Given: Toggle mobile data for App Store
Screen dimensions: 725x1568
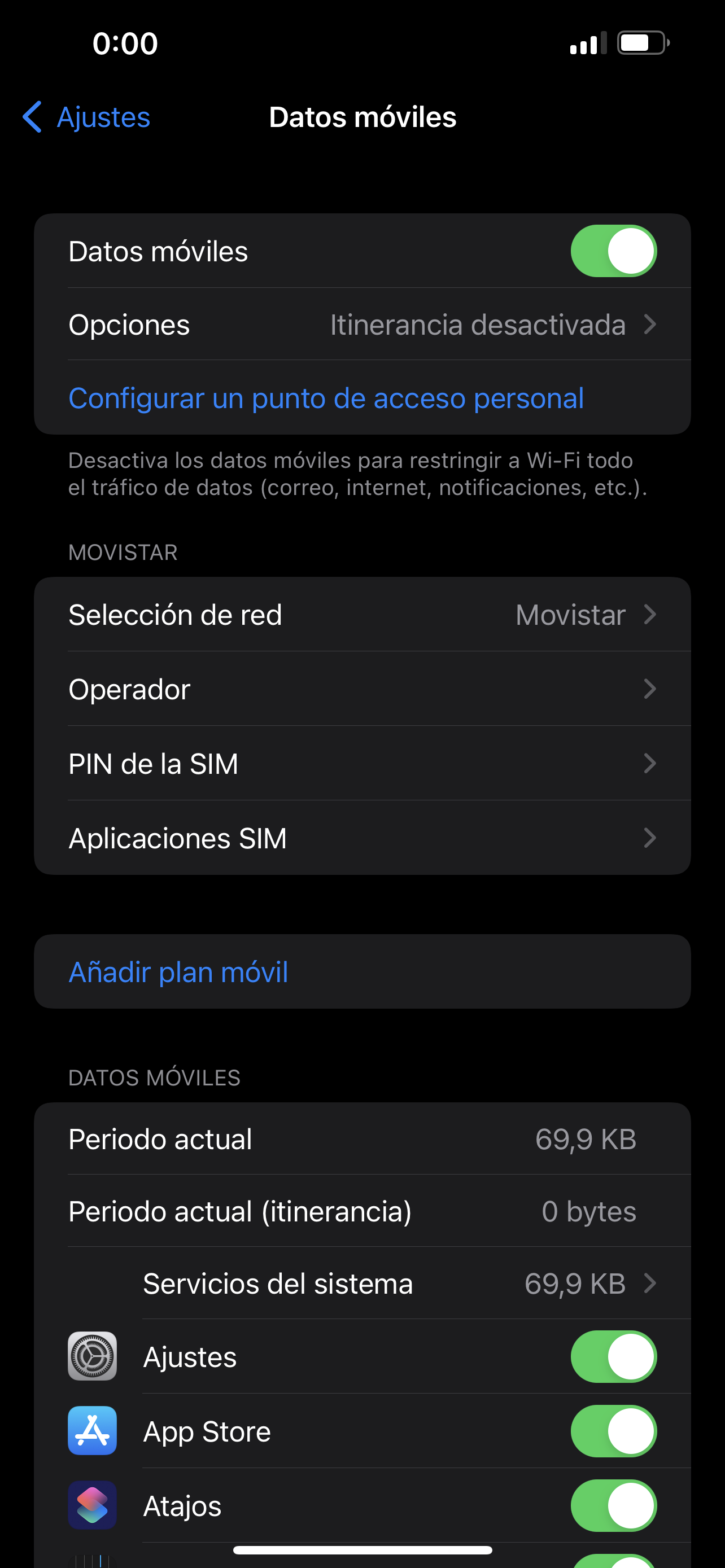Looking at the screenshot, I should pyautogui.click(x=613, y=1431).
